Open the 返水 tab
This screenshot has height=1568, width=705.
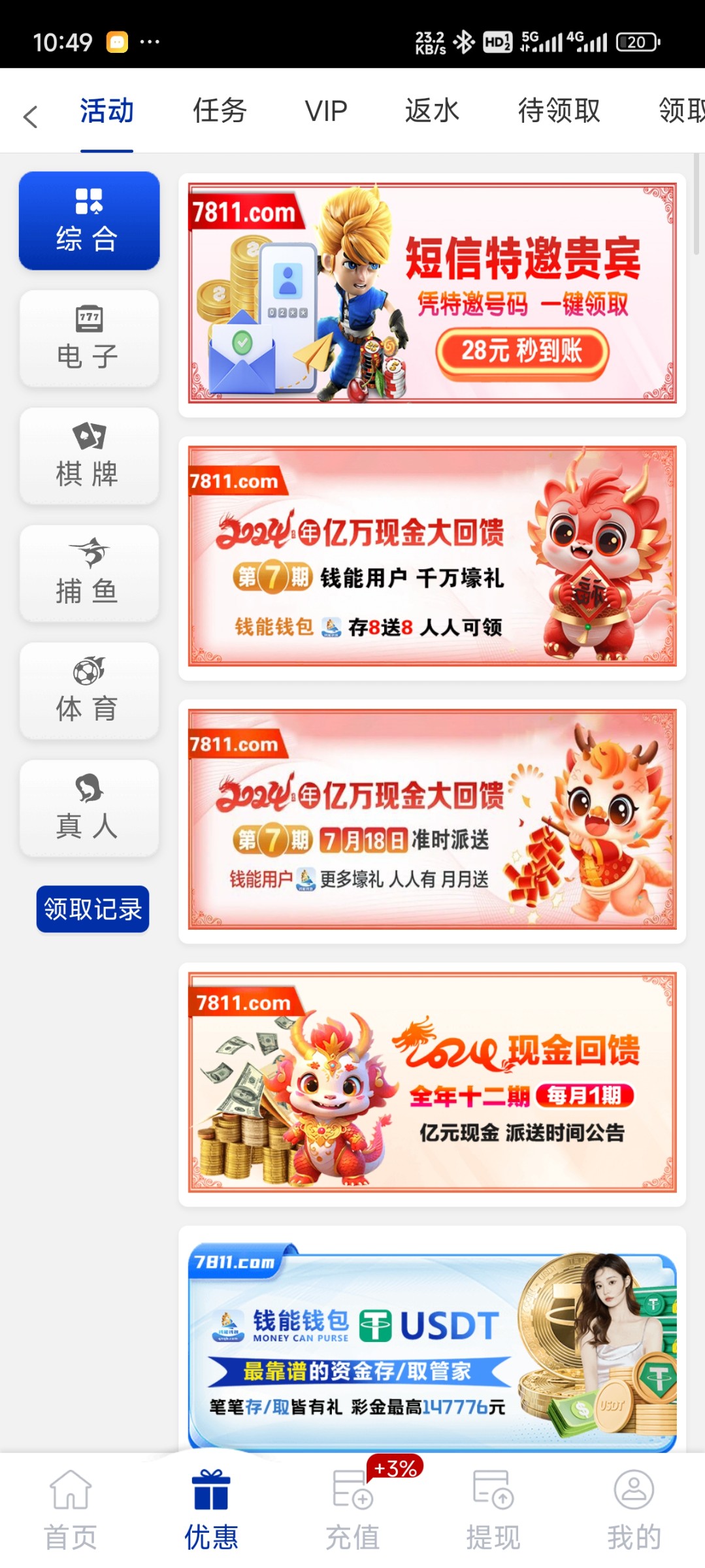[432, 110]
